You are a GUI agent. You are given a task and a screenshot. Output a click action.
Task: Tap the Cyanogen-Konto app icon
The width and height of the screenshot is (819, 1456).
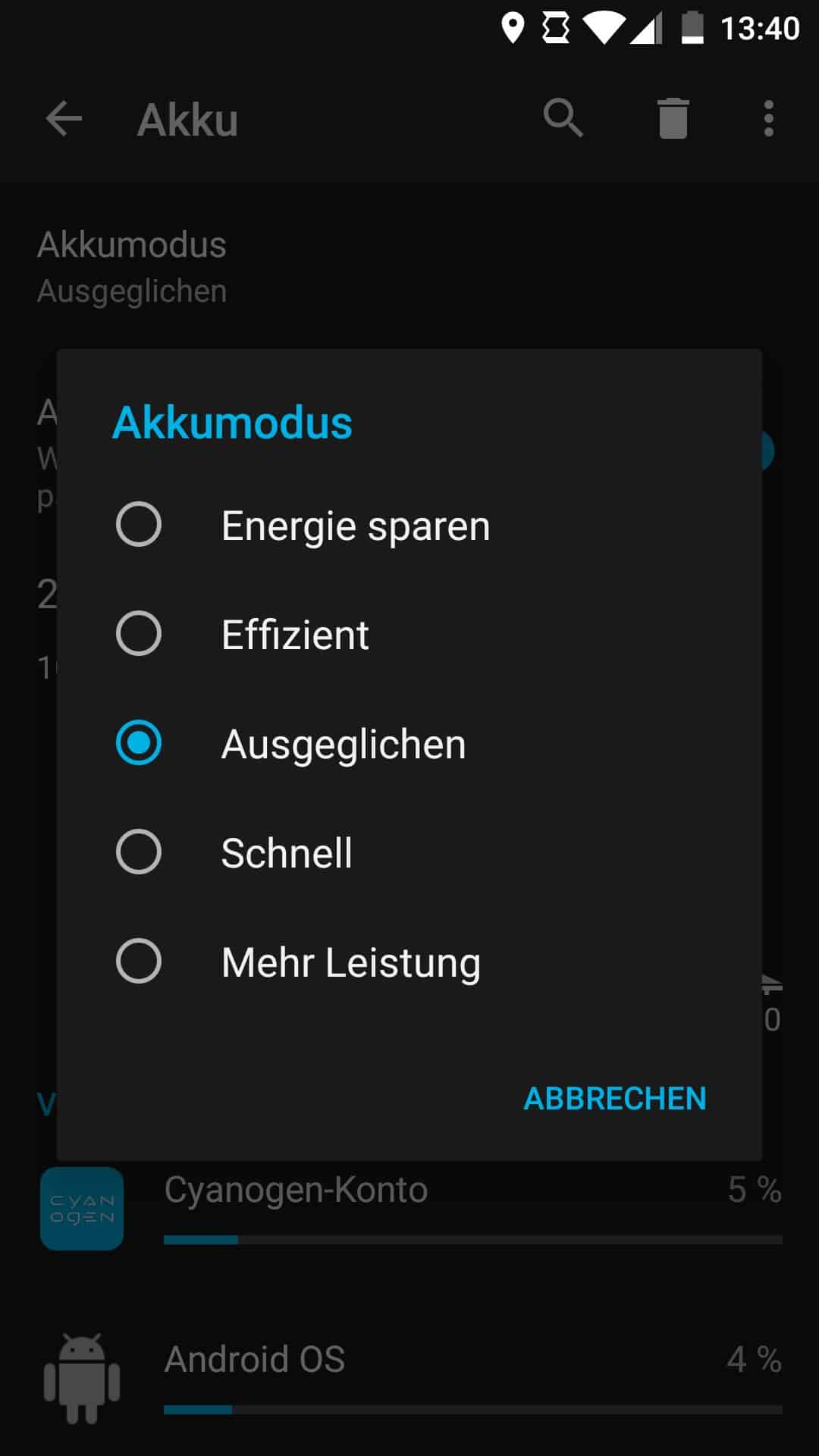click(82, 1206)
